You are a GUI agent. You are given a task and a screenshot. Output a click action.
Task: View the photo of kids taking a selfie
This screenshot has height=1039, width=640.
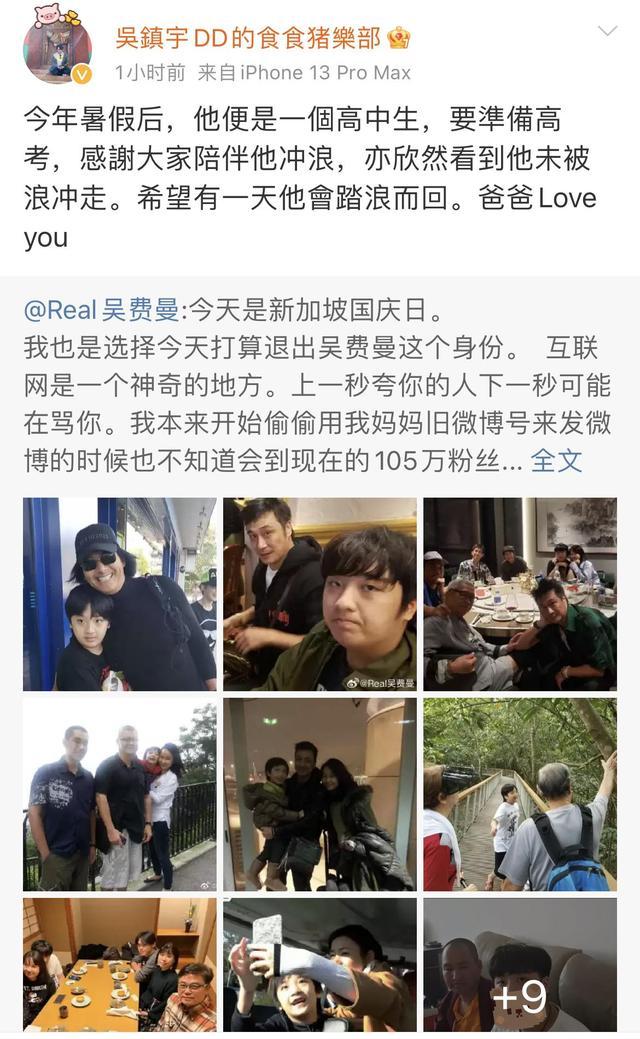(x=319, y=965)
